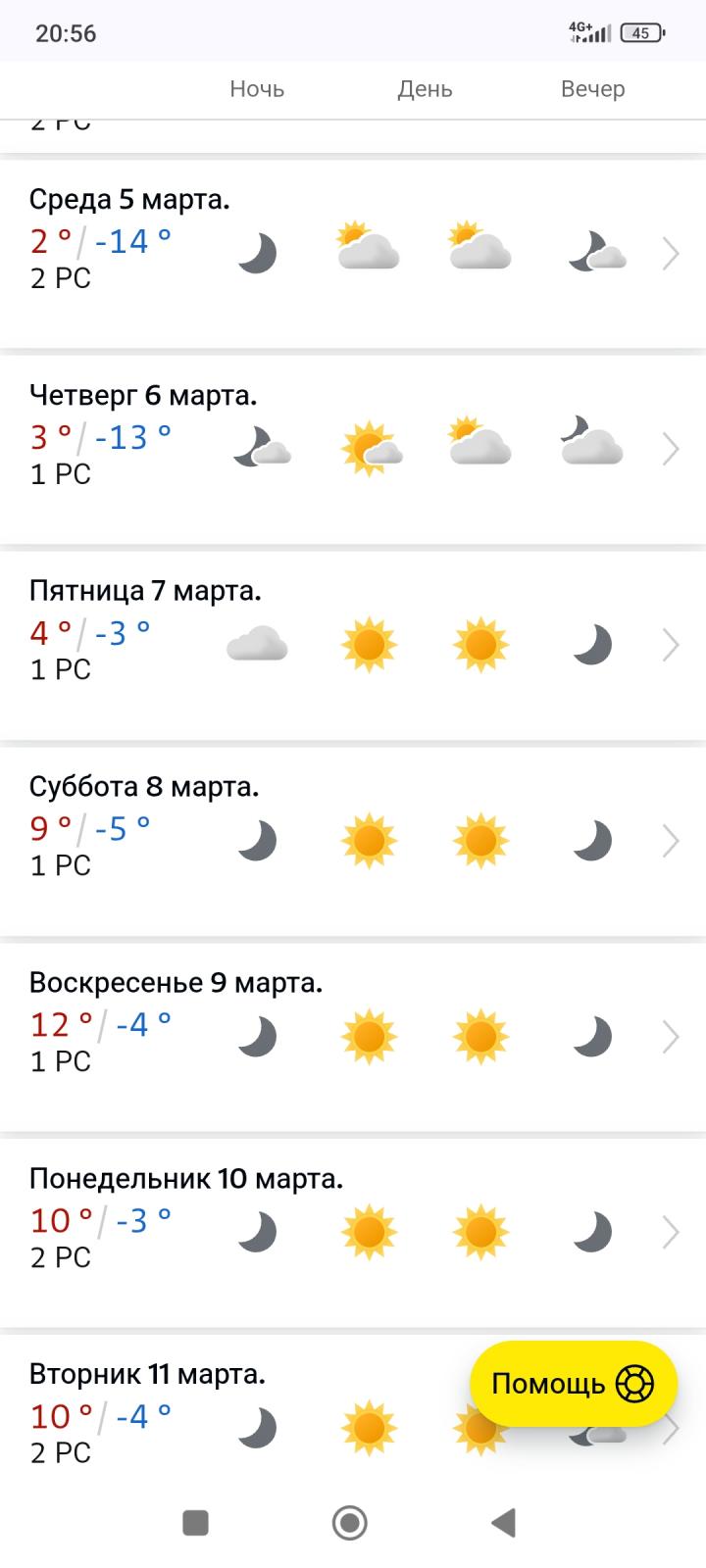Tap the yellow Помощь button

[x=574, y=1384]
